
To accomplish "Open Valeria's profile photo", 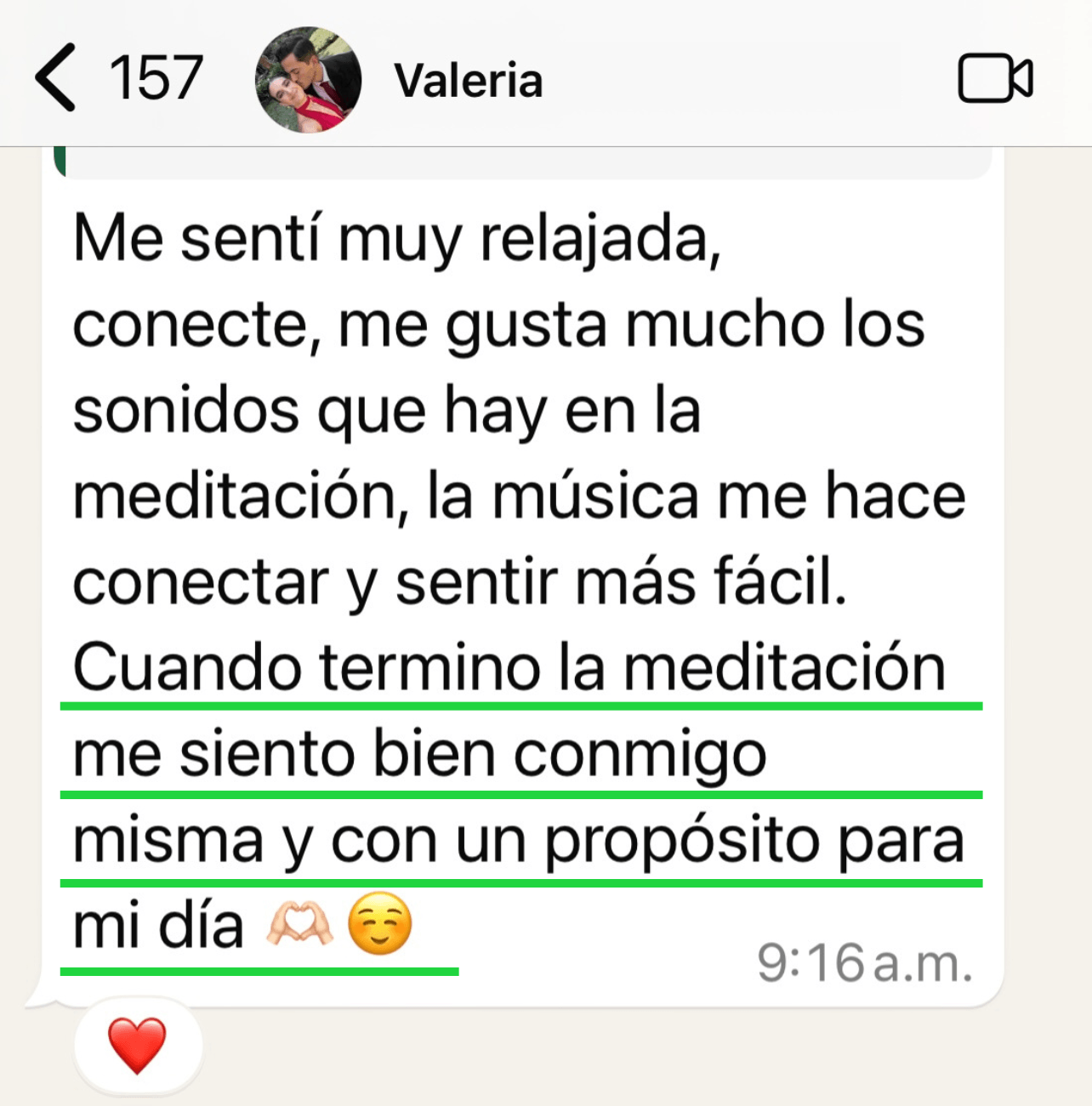I will point(308,80).
